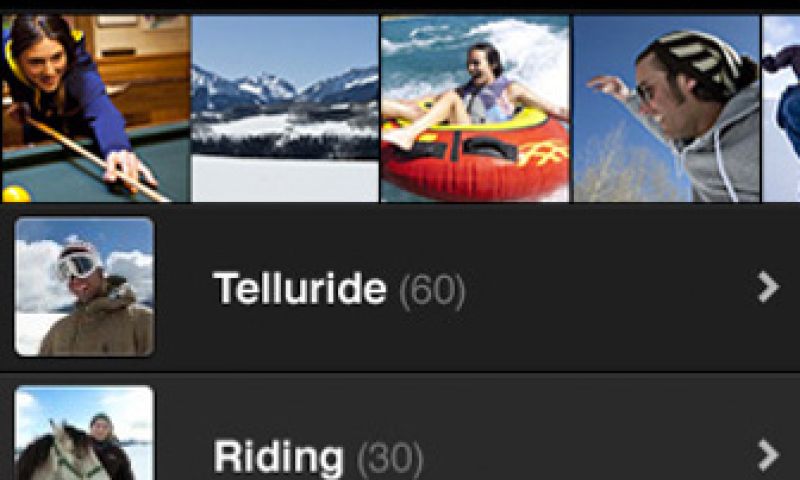Open the Telluride album
The height and width of the screenshot is (480, 800).
[400, 289]
